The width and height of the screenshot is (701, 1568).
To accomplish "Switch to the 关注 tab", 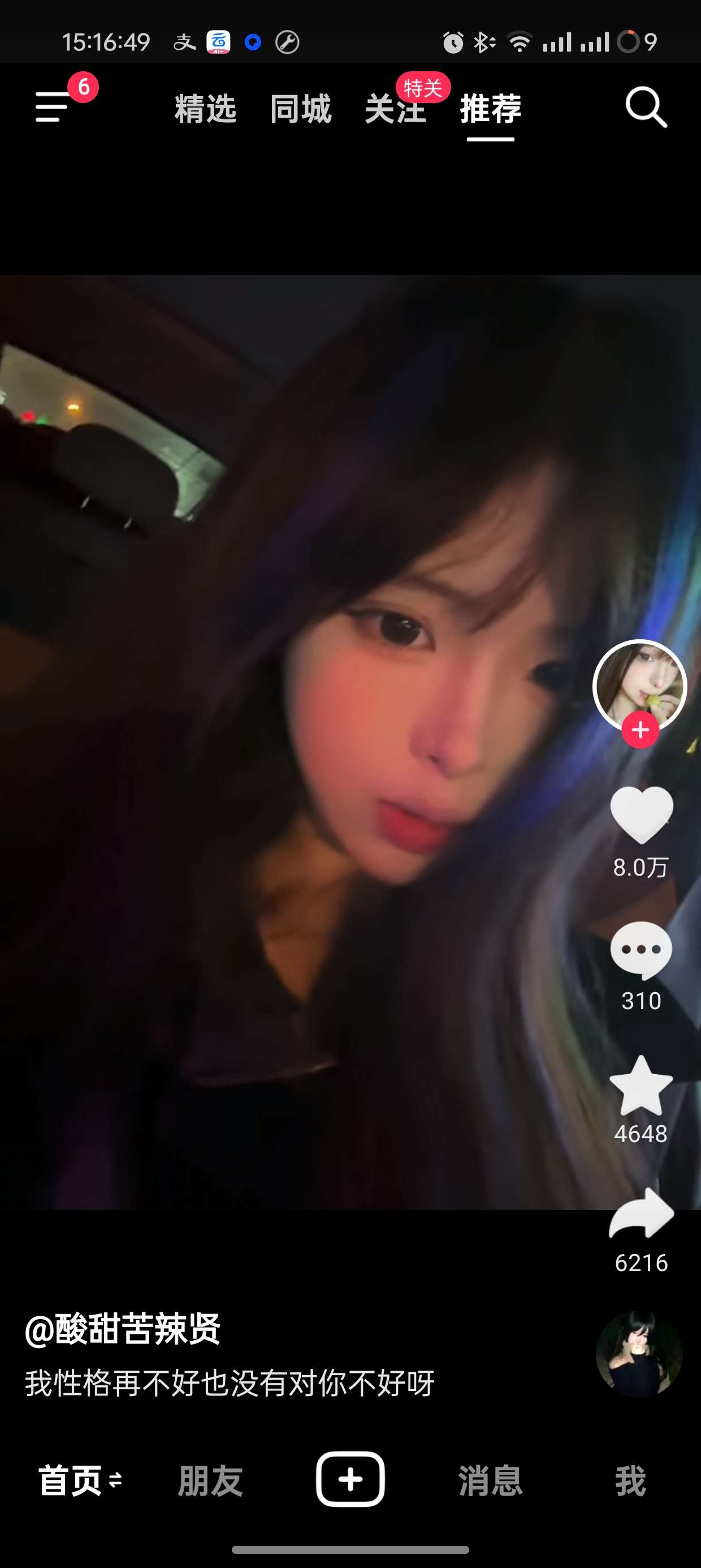I will pyautogui.click(x=396, y=109).
